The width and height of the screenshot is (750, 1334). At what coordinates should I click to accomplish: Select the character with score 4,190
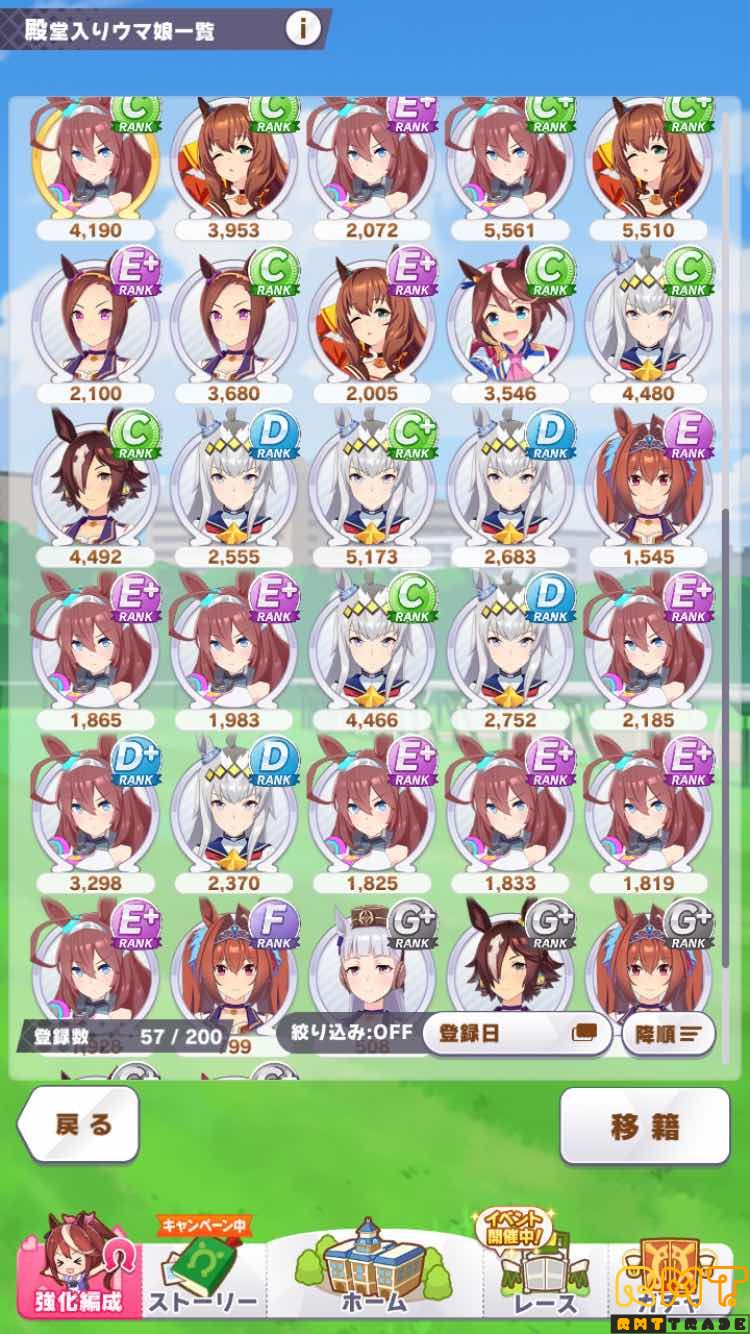[x=95, y=160]
